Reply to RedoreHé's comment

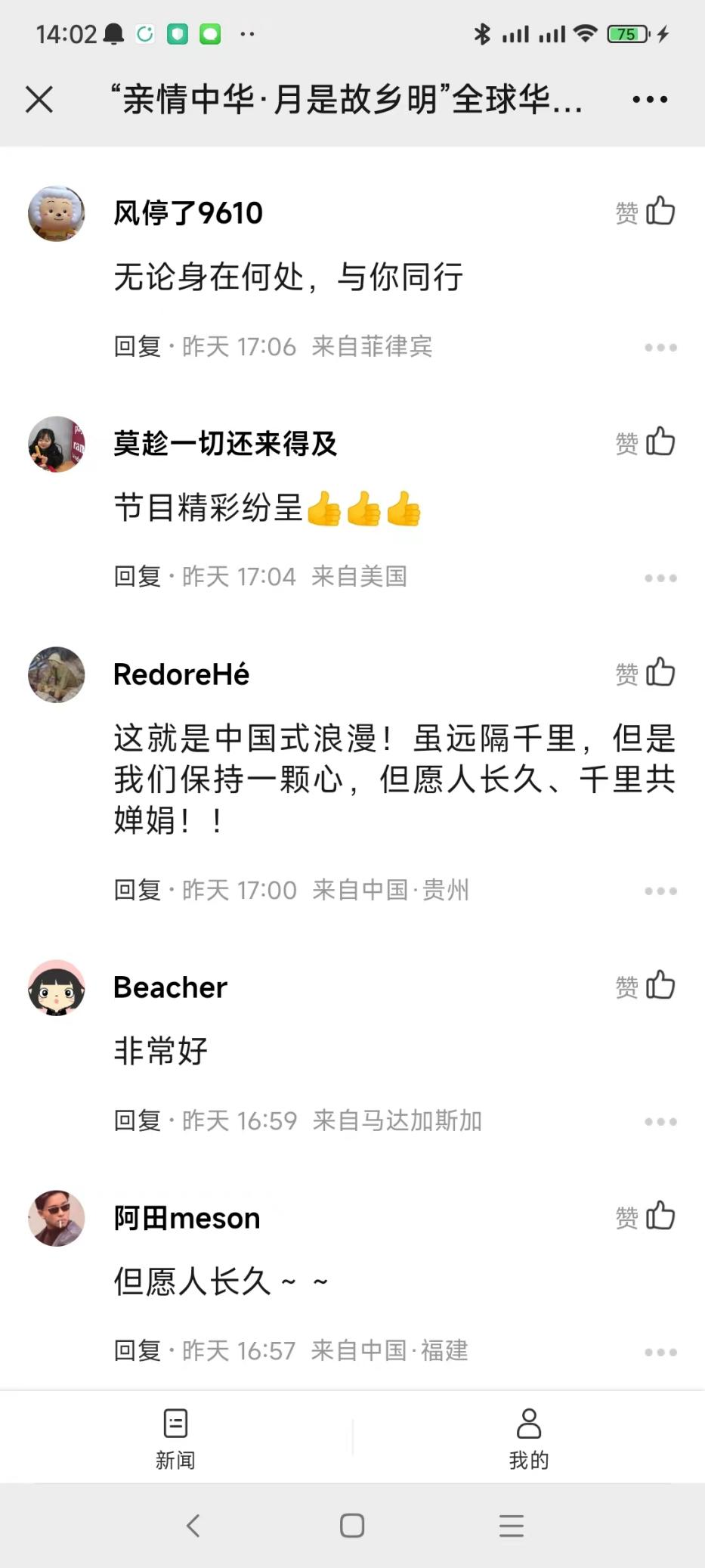tap(138, 890)
